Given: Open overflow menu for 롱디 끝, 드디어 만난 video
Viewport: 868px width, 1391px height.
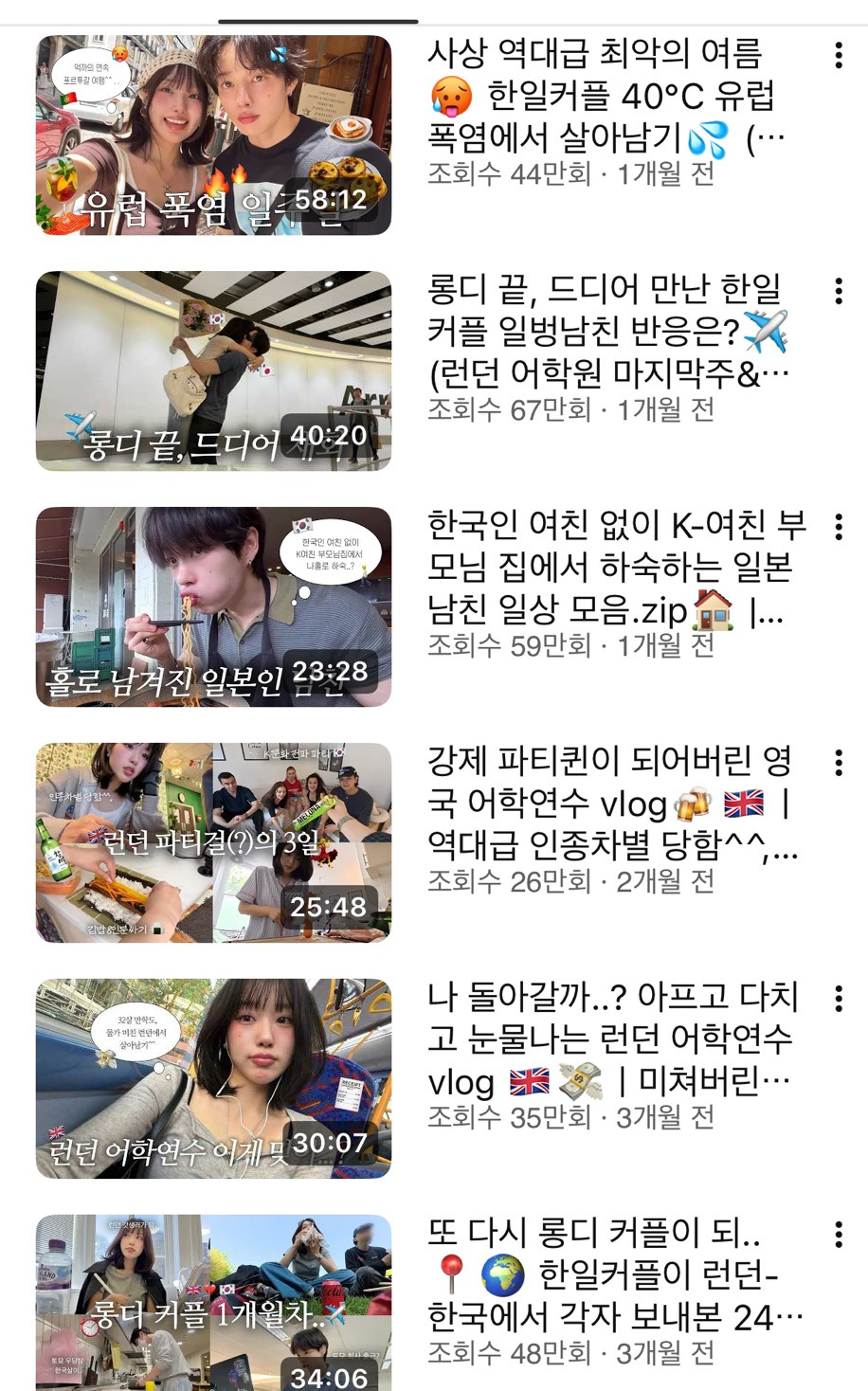Looking at the screenshot, I should pyautogui.click(x=839, y=291).
